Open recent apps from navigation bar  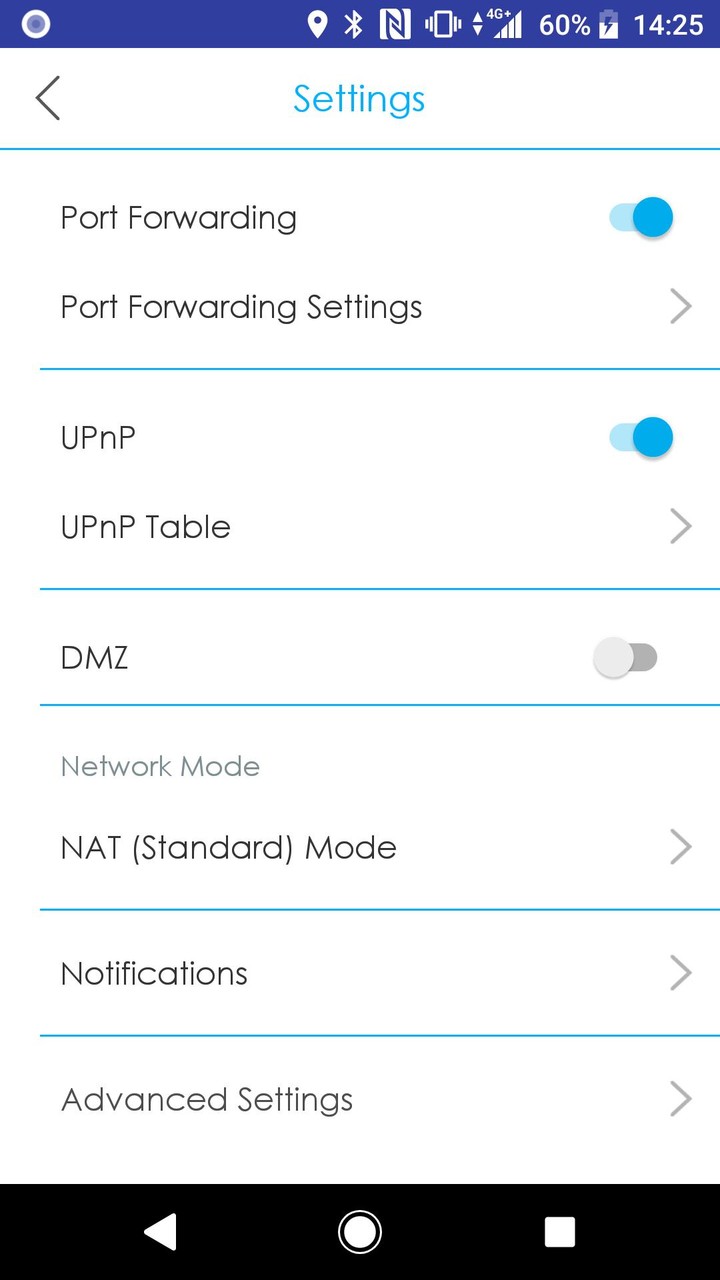click(x=559, y=1232)
